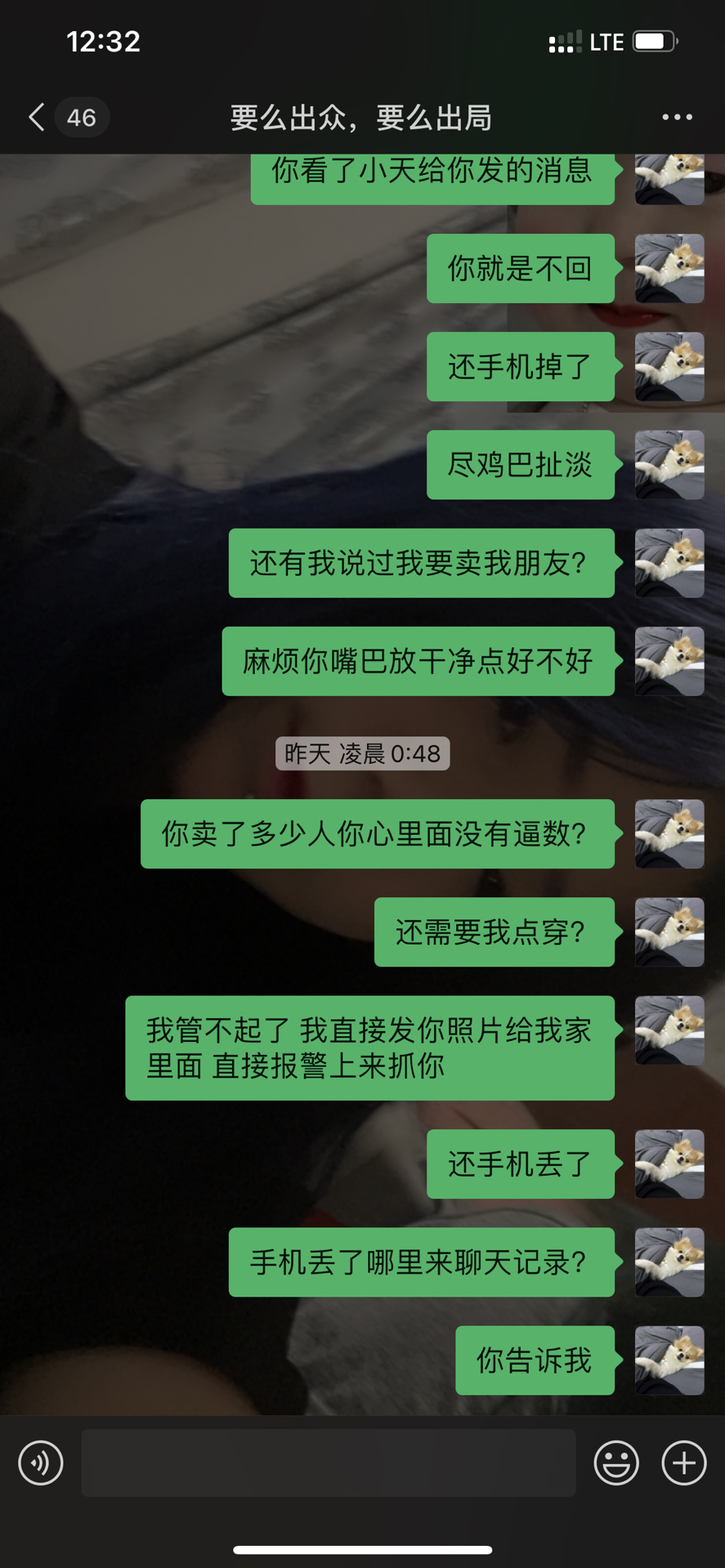Tap sender avatar beside "你告诉我"
Screen dimensions: 725x1568
669,1360
